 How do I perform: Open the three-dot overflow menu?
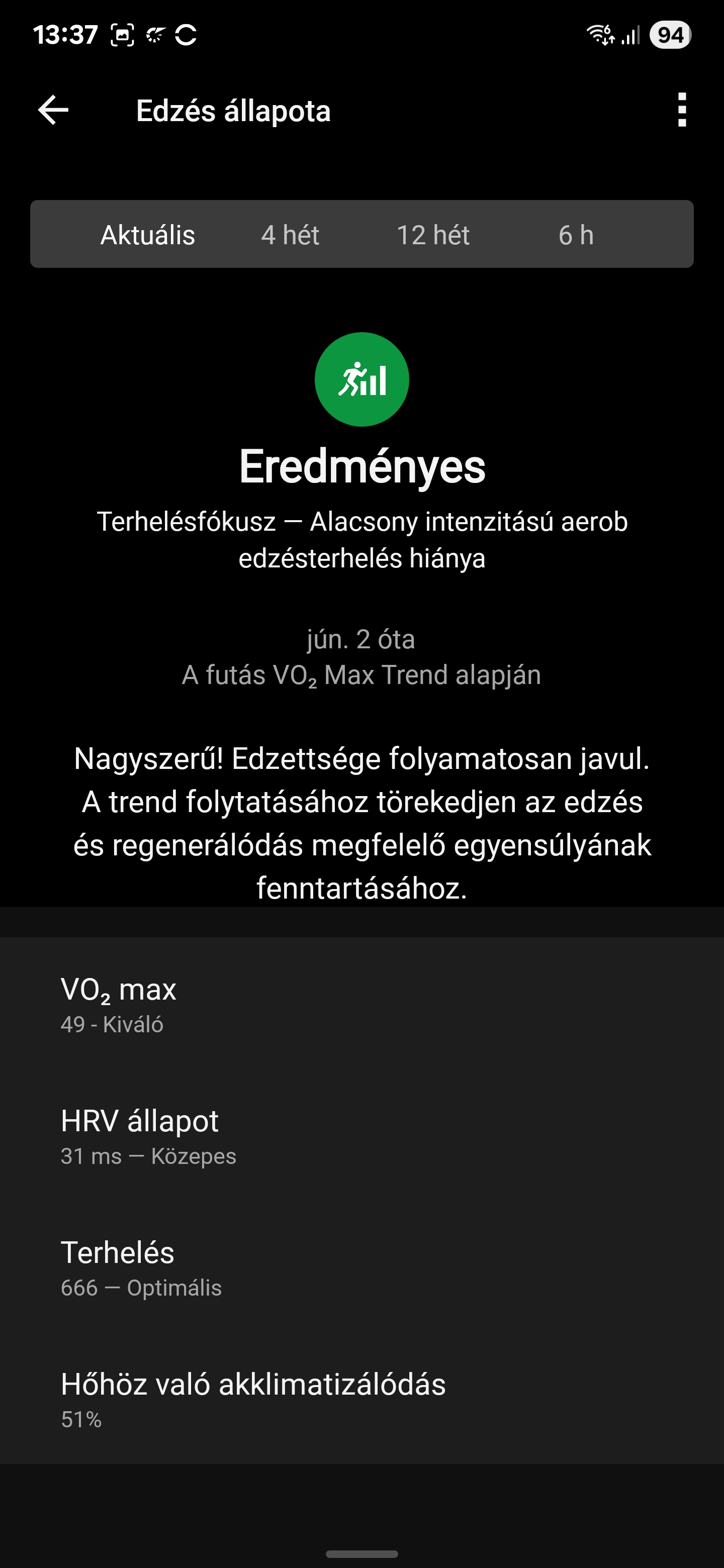tap(682, 110)
